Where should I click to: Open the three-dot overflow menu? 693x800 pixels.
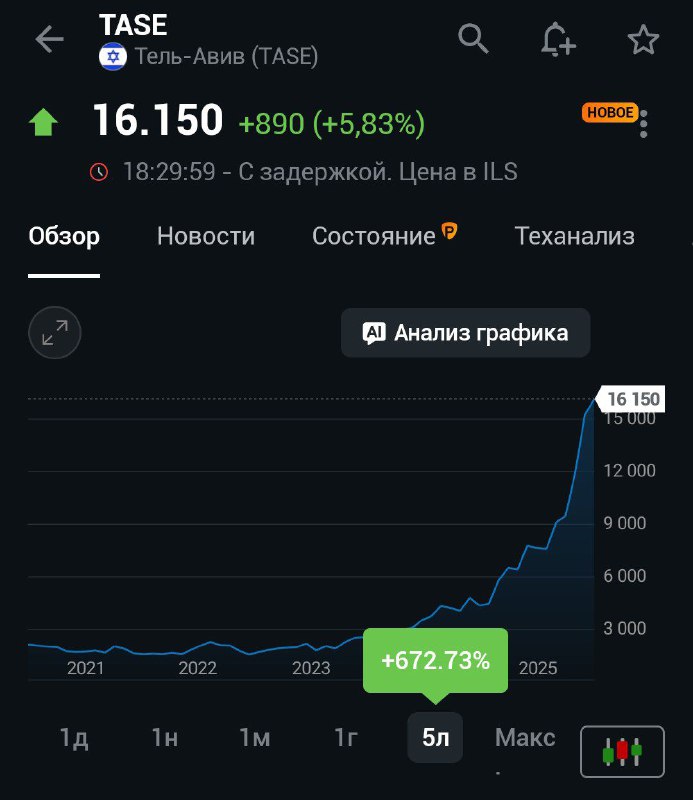(x=644, y=124)
